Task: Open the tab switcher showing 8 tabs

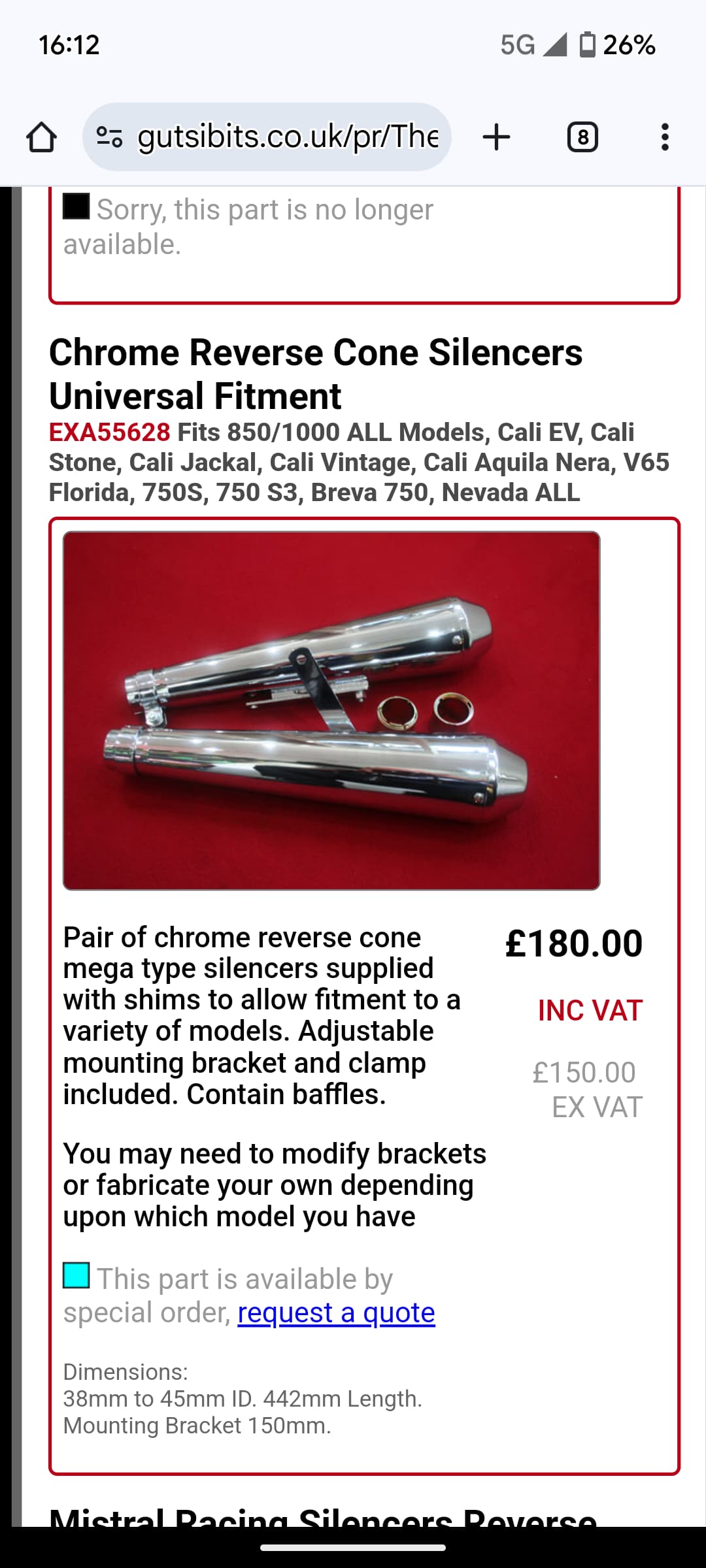Action: pos(582,137)
